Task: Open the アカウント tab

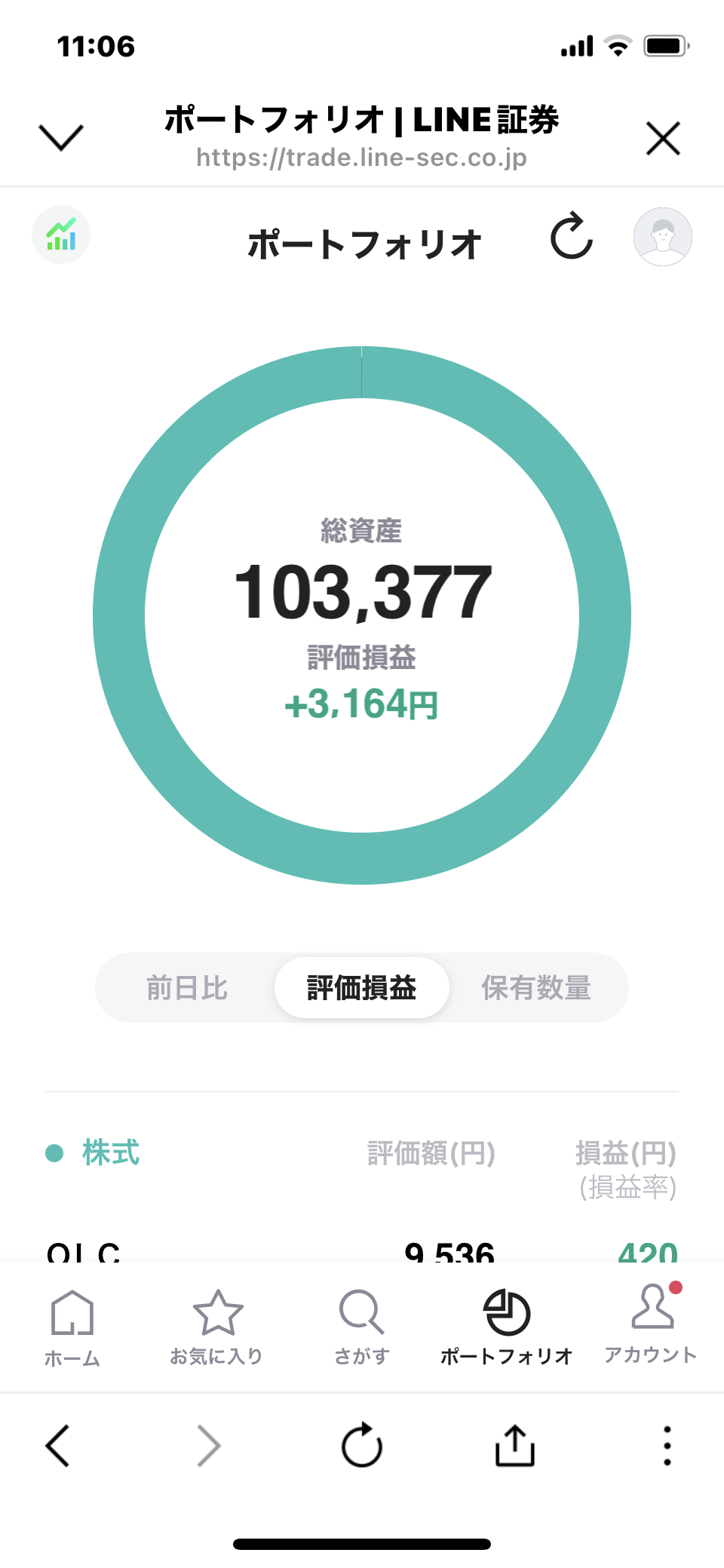Action: [652, 1327]
